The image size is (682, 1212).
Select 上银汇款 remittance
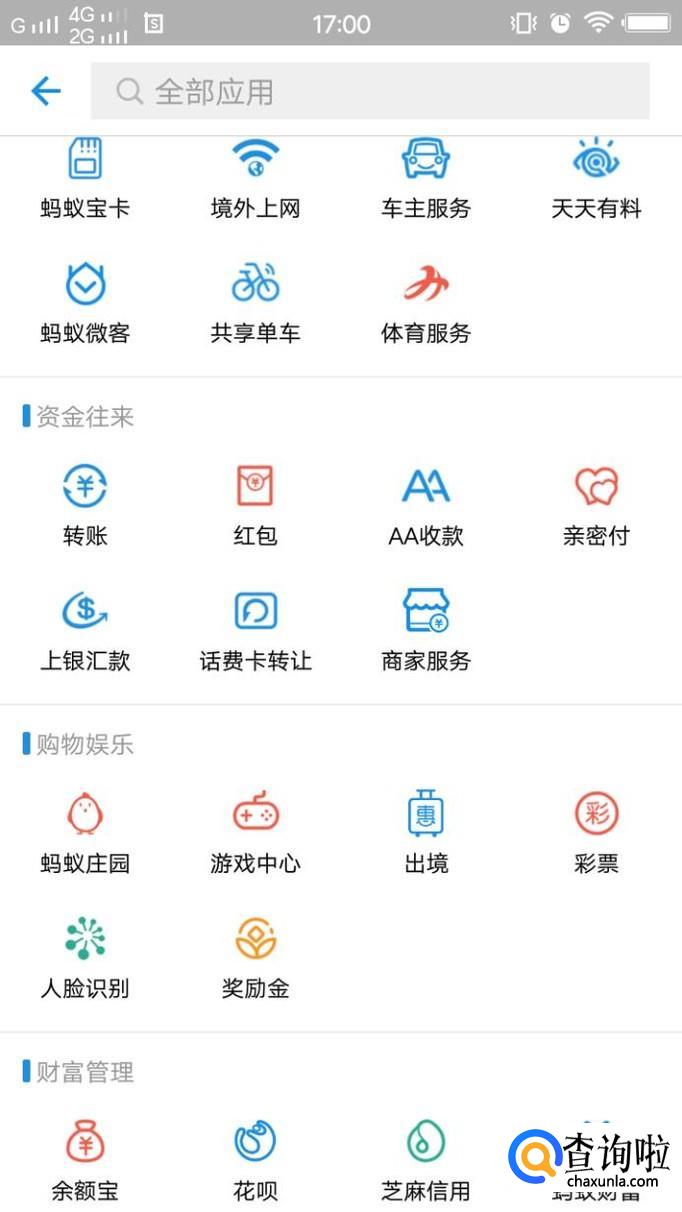85,631
